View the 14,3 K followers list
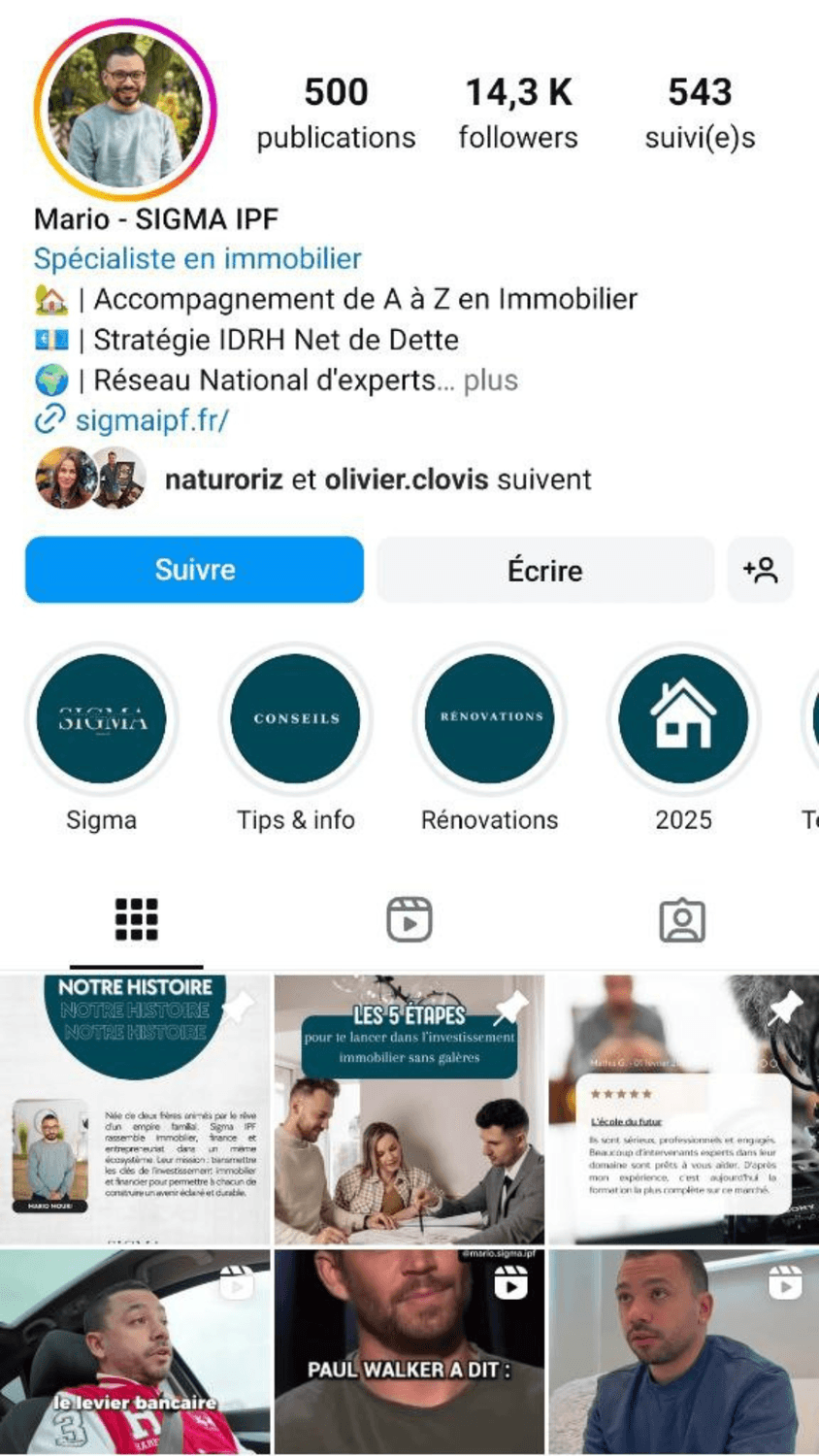The image size is (819, 1456). [518, 114]
